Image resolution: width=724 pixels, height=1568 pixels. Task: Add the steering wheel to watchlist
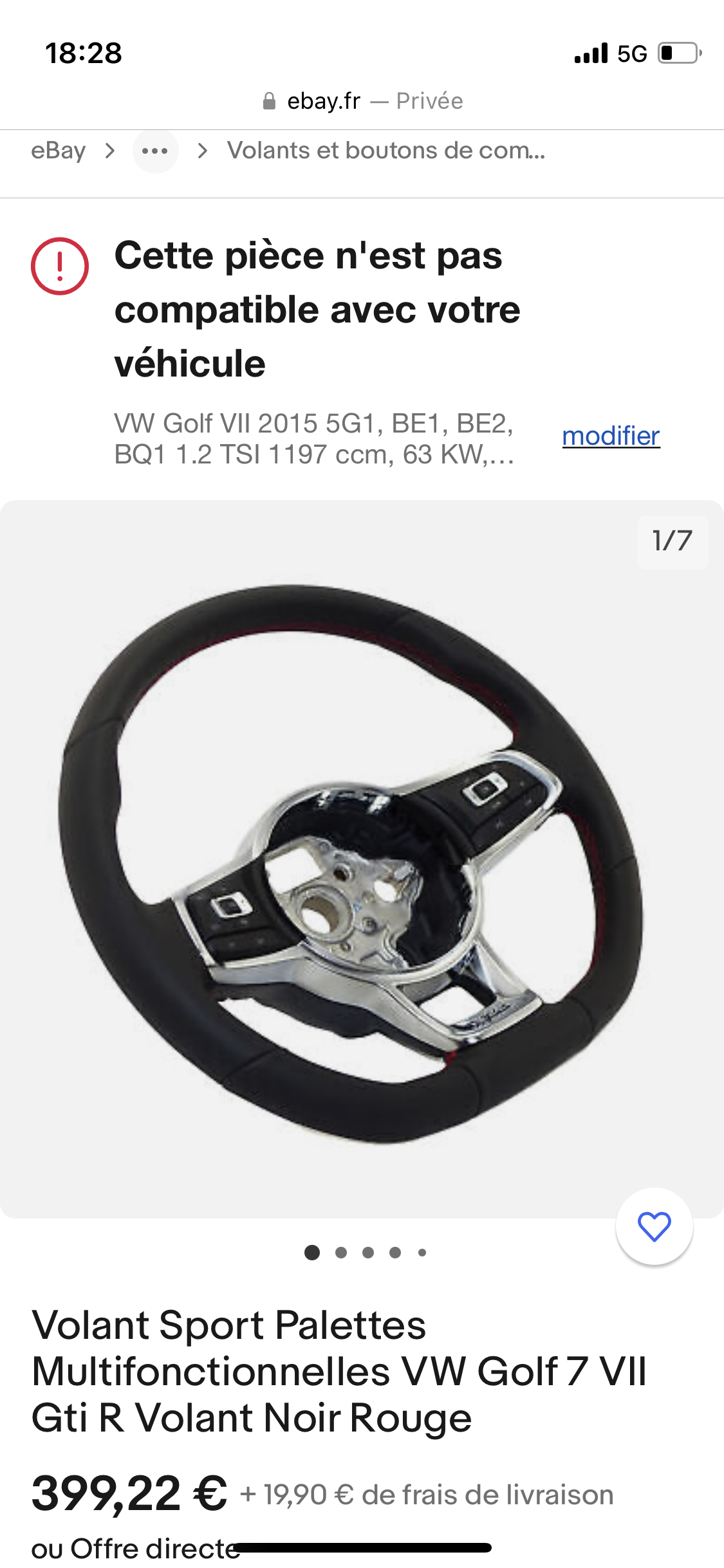[654, 1226]
